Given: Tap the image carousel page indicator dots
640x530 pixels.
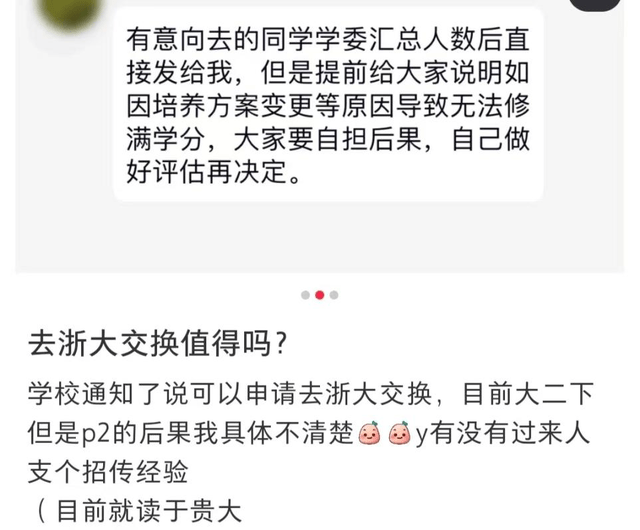Looking at the screenshot, I should [x=319, y=295].
